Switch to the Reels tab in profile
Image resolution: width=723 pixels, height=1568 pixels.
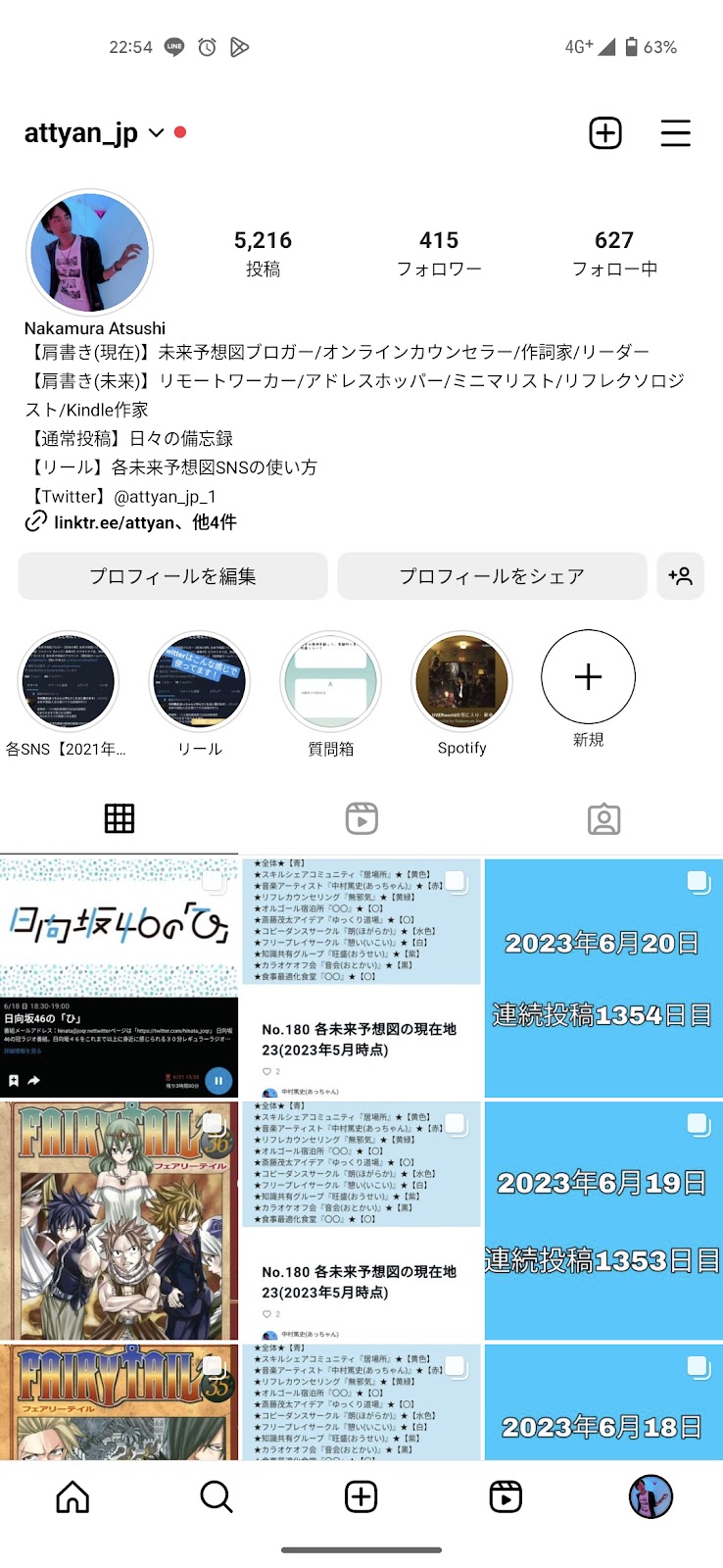tap(361, 819)
